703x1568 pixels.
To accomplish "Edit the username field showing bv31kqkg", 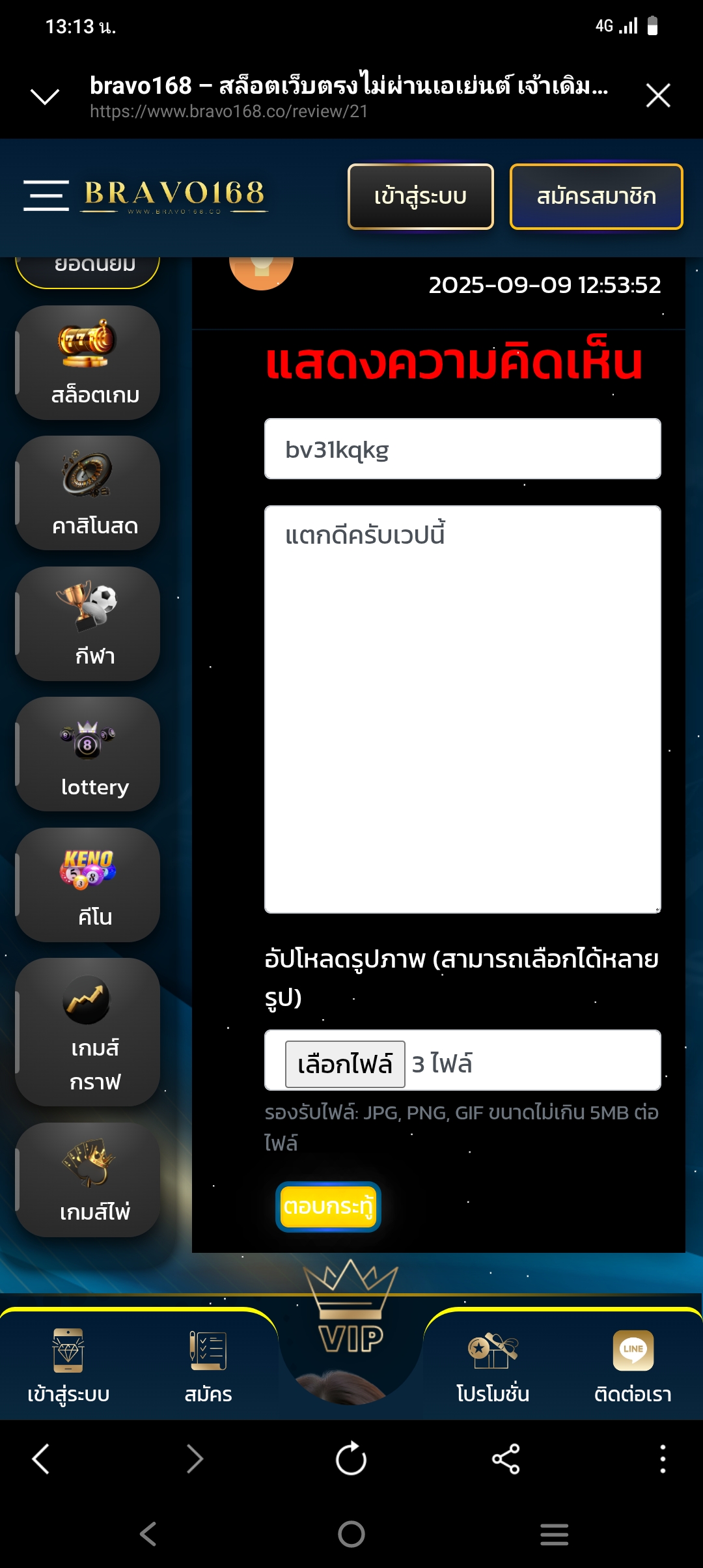I will tap(462, 449).
